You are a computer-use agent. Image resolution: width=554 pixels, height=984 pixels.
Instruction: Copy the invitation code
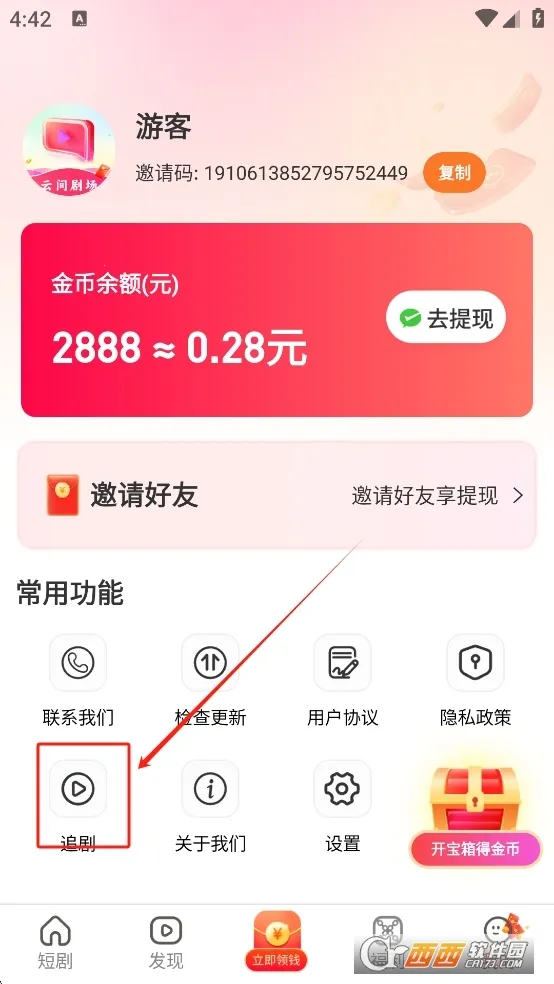[454, 173]
